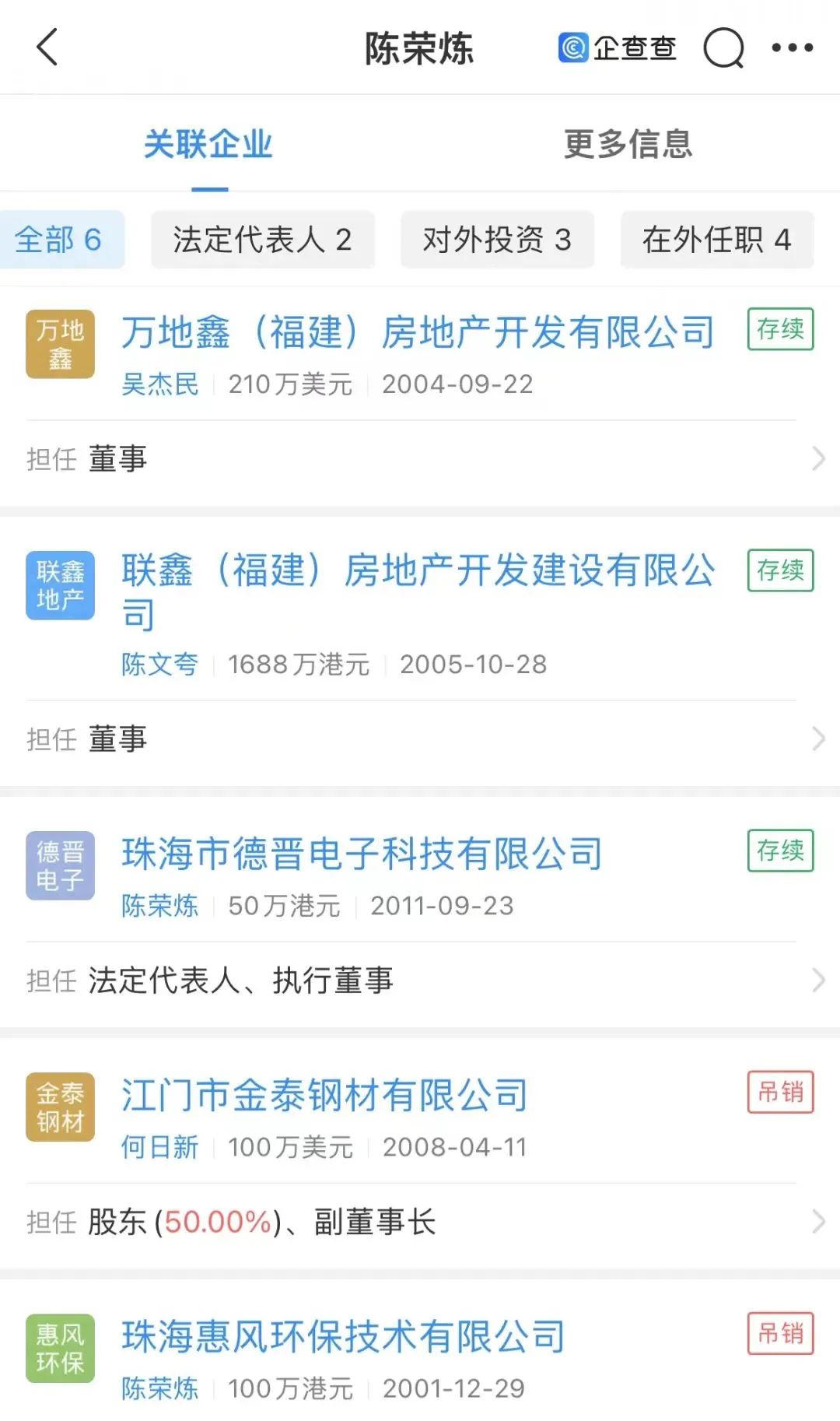Expand the 珠海市德晋电子 row chevron
This screenshot has height=1421, width=840.
(819, 980)
